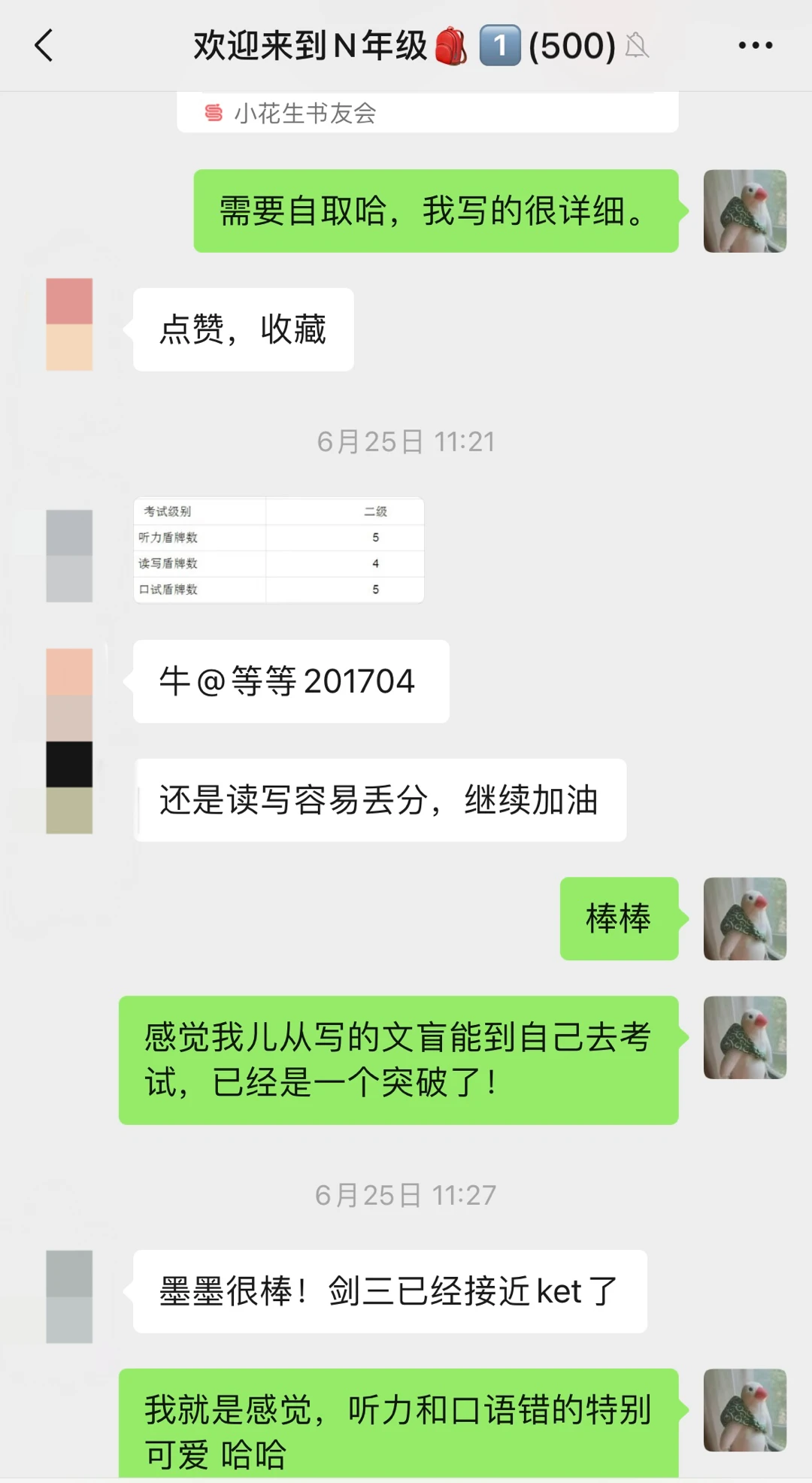The width and height of the screenshot is (812, 1483).
Task: View the exam score table image
Action: [279, 550]
